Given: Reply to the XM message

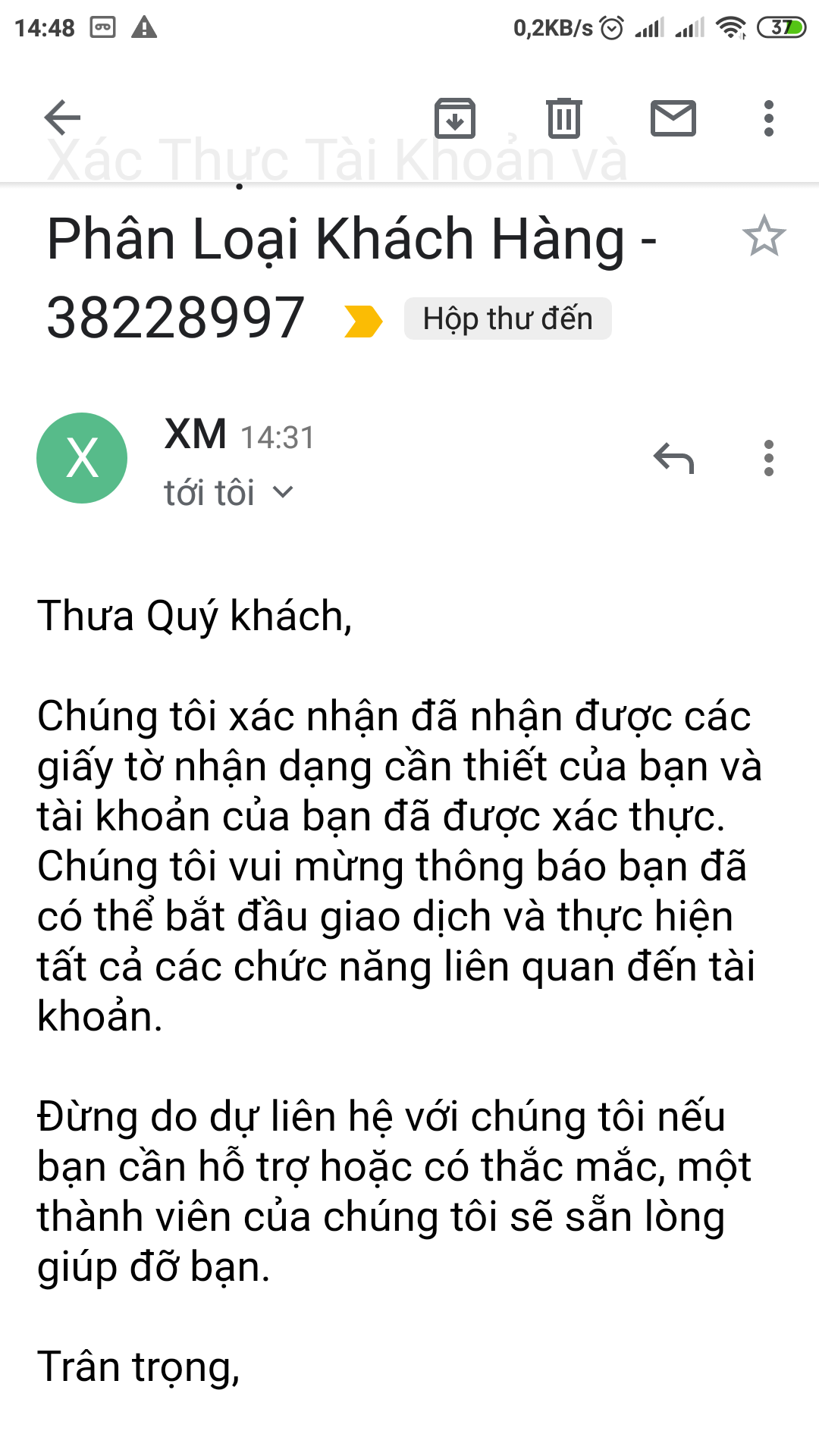Looking at the screenshot, I should tap(673, 458).
